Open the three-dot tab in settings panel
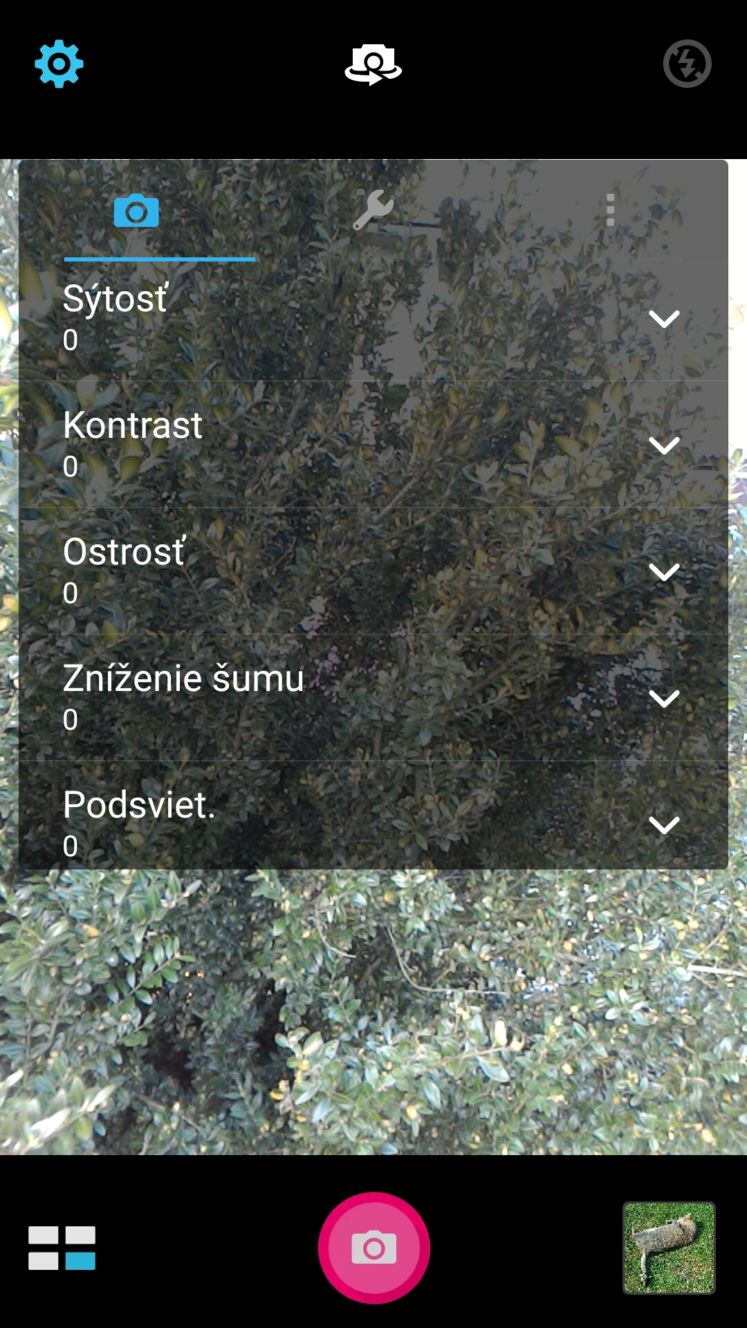The image size is (747, 1328). [610, 211]
